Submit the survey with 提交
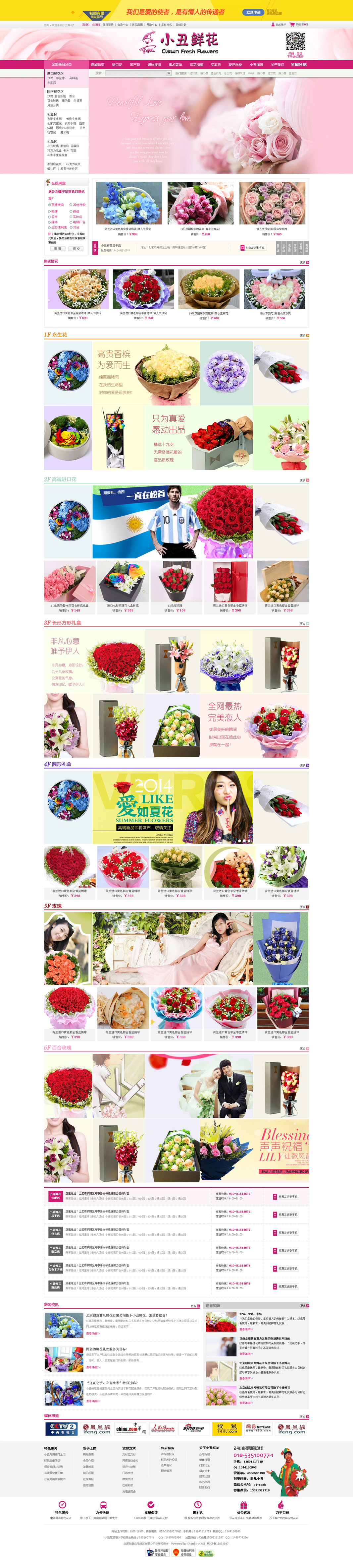Viewport: 353px width, 1568px height. (x=76, y=248)
